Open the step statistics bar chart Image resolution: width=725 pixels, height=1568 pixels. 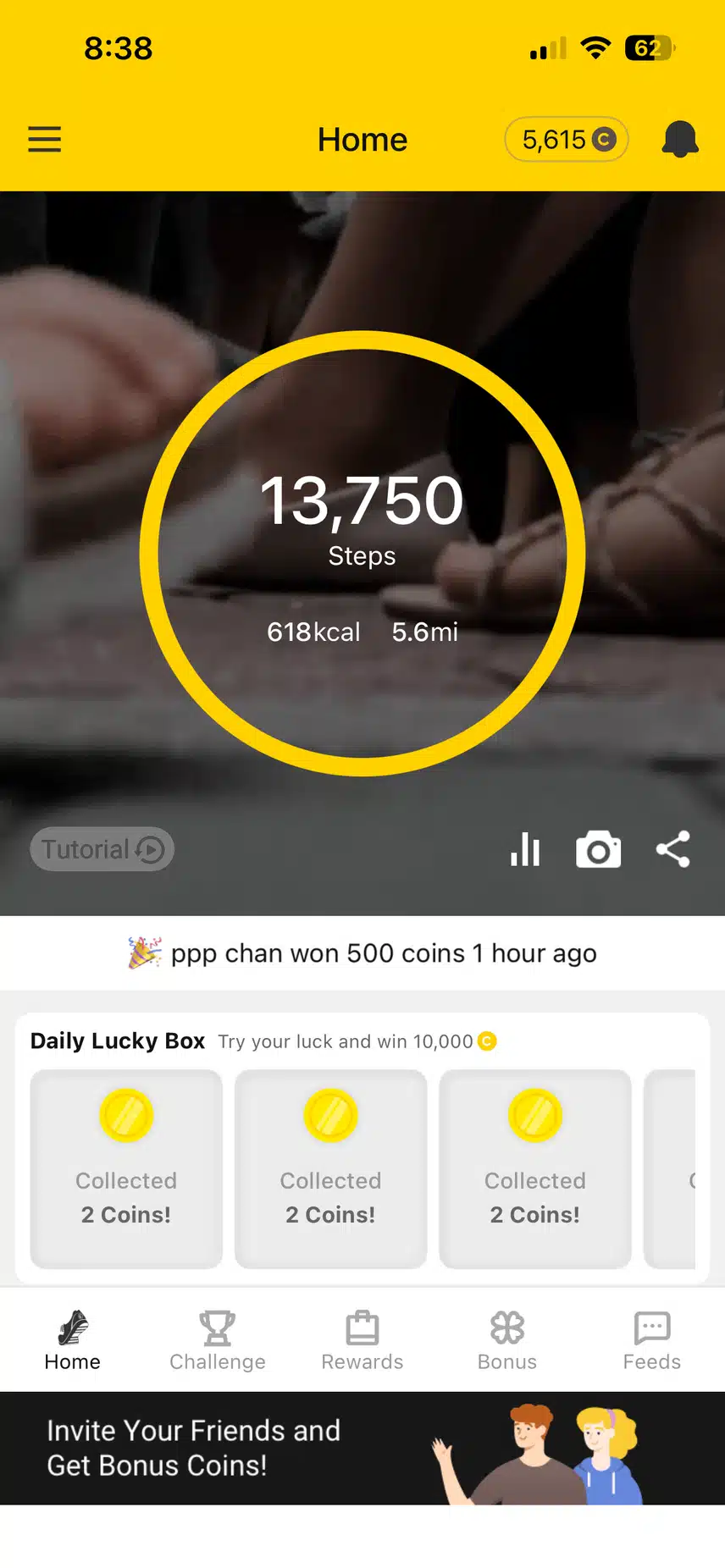click(x=525, y=849)
